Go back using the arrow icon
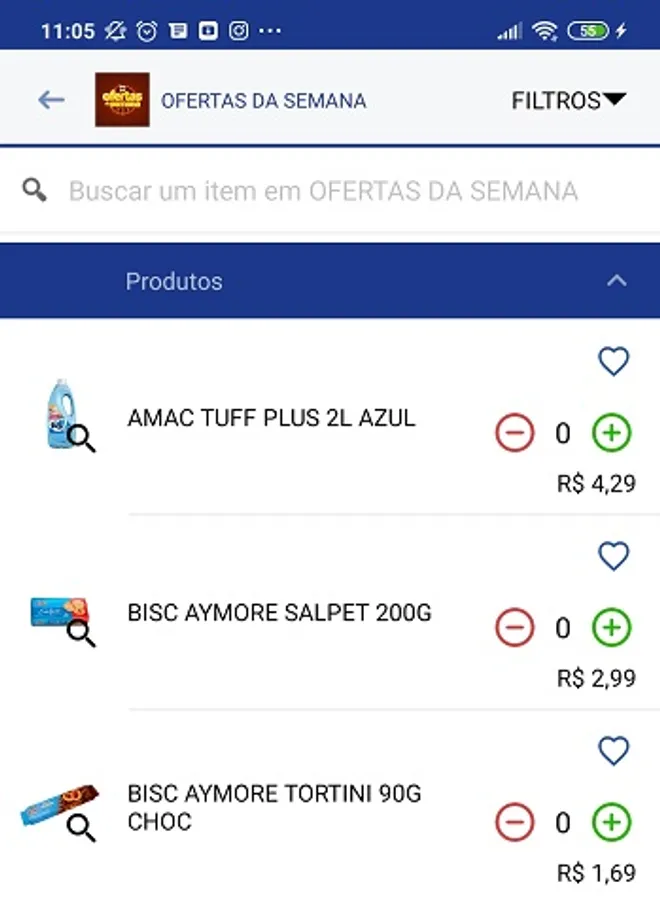Image resolution: width=660 pixels, height=900 pixels. point(51,100)
